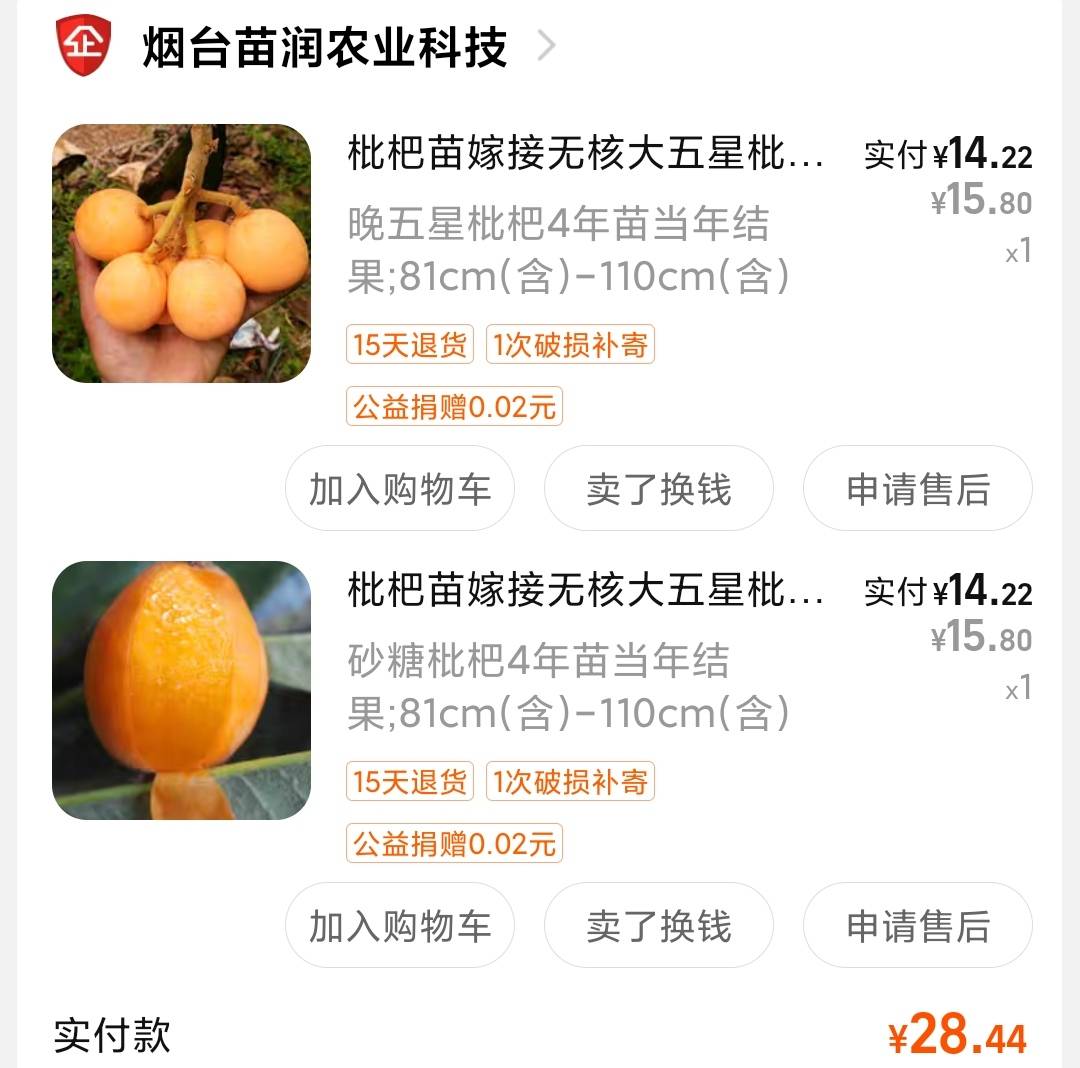The width and height of the screenshot is (1080, 1068).
Task: Add the 晚五星枇杷 item to cart
Action: pos(400,489)
